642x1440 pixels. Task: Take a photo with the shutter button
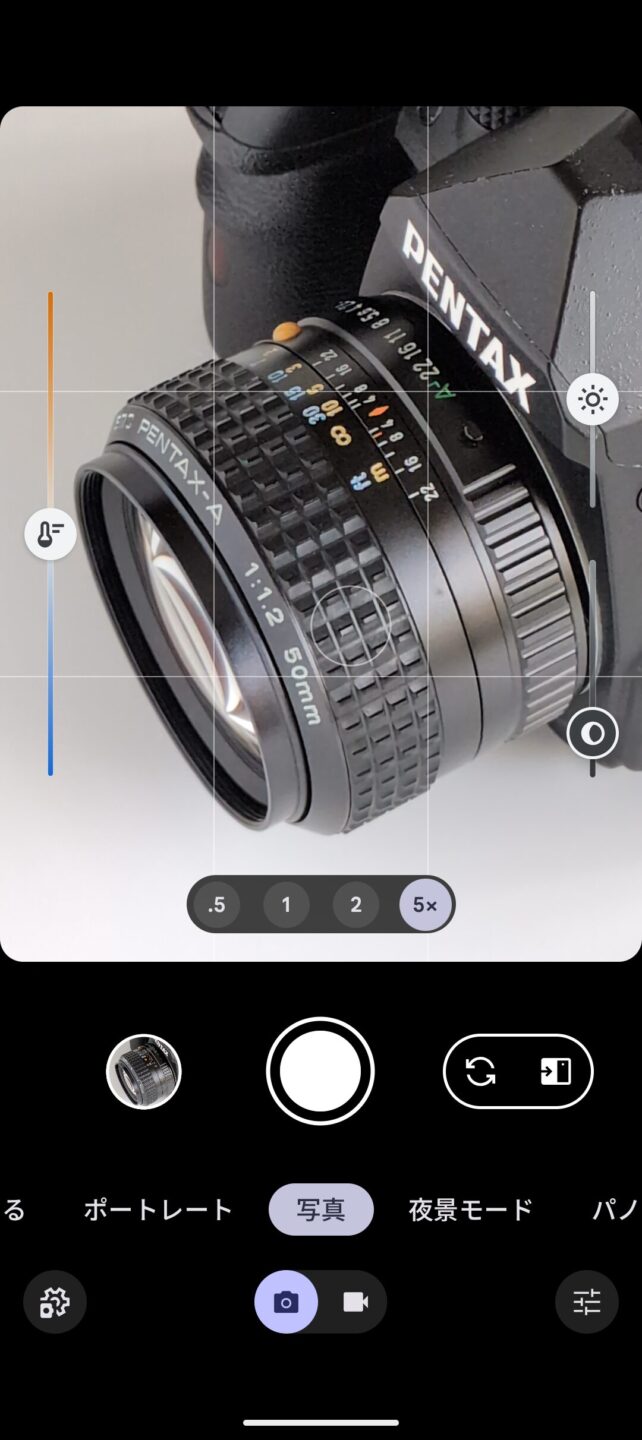pos(320,1071)
